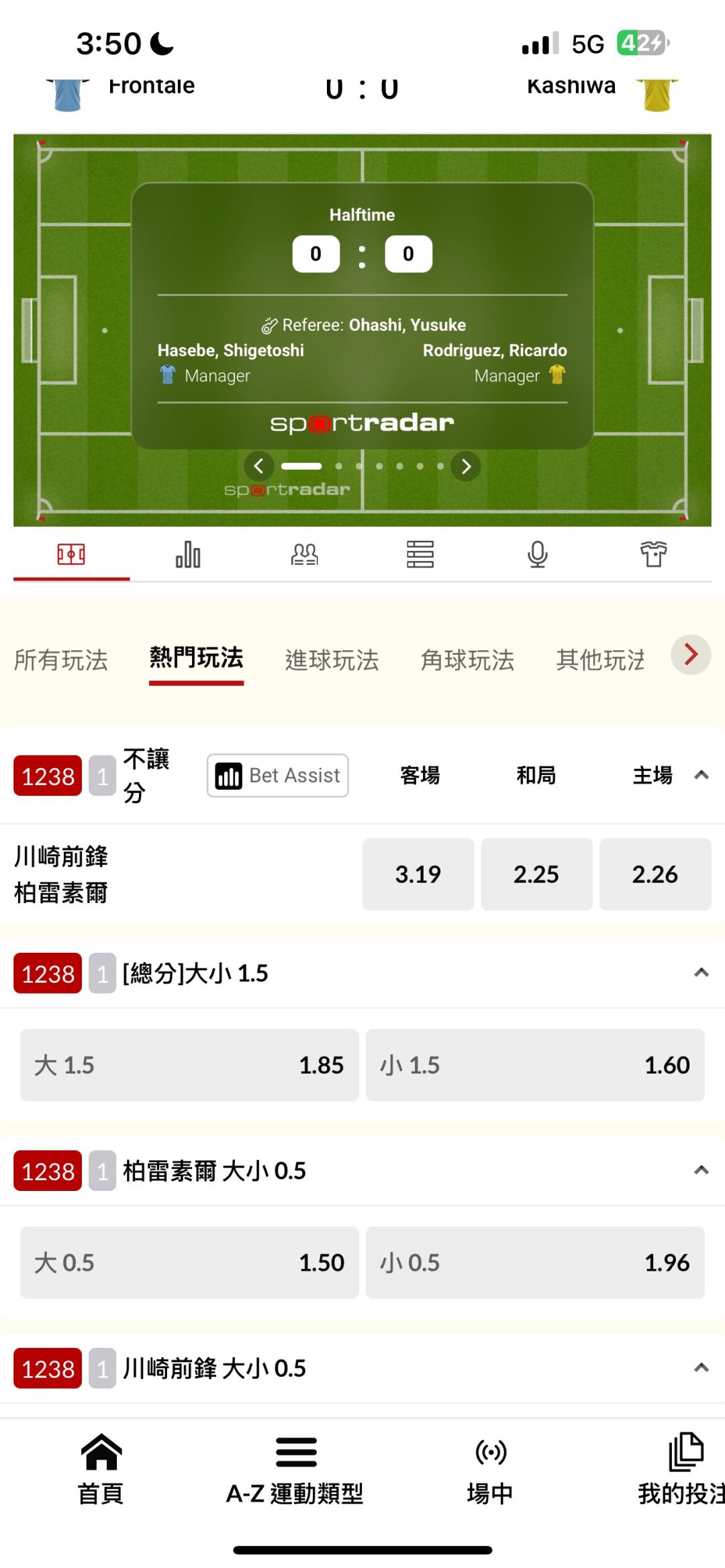Bet on 大 1.5 at 1.85
Viewport: 725px width, 1568px height.
[189, 1065]
